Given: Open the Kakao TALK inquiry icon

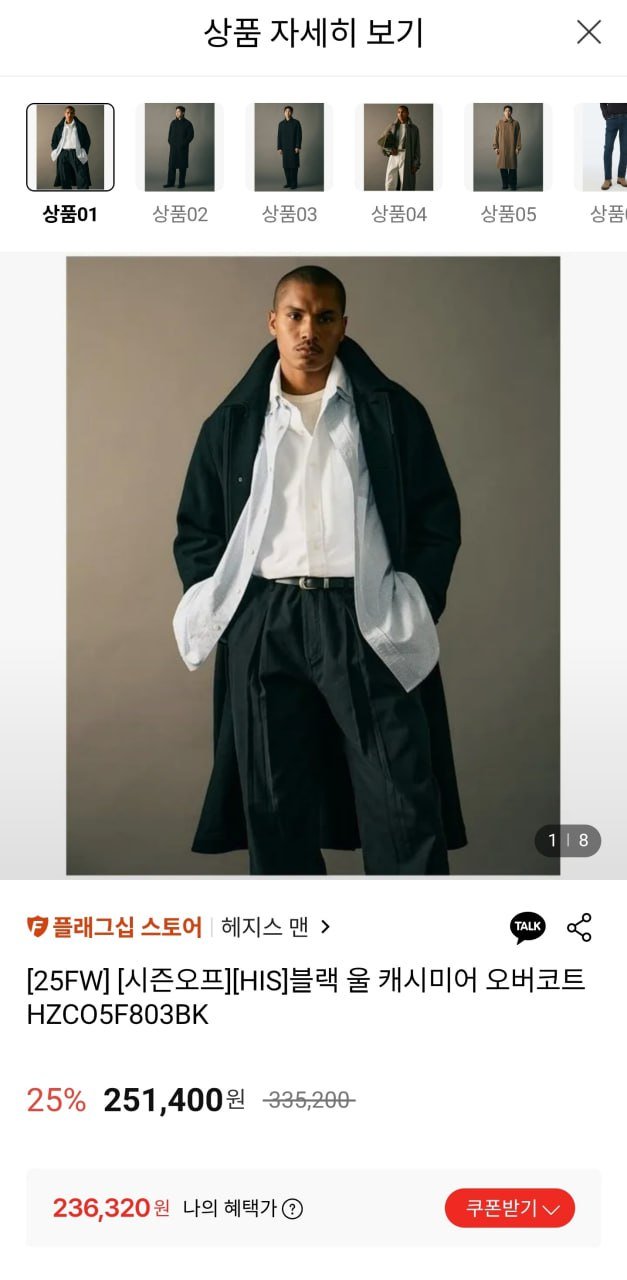Looking at the screenshot, I should click(x=528, y=927).
